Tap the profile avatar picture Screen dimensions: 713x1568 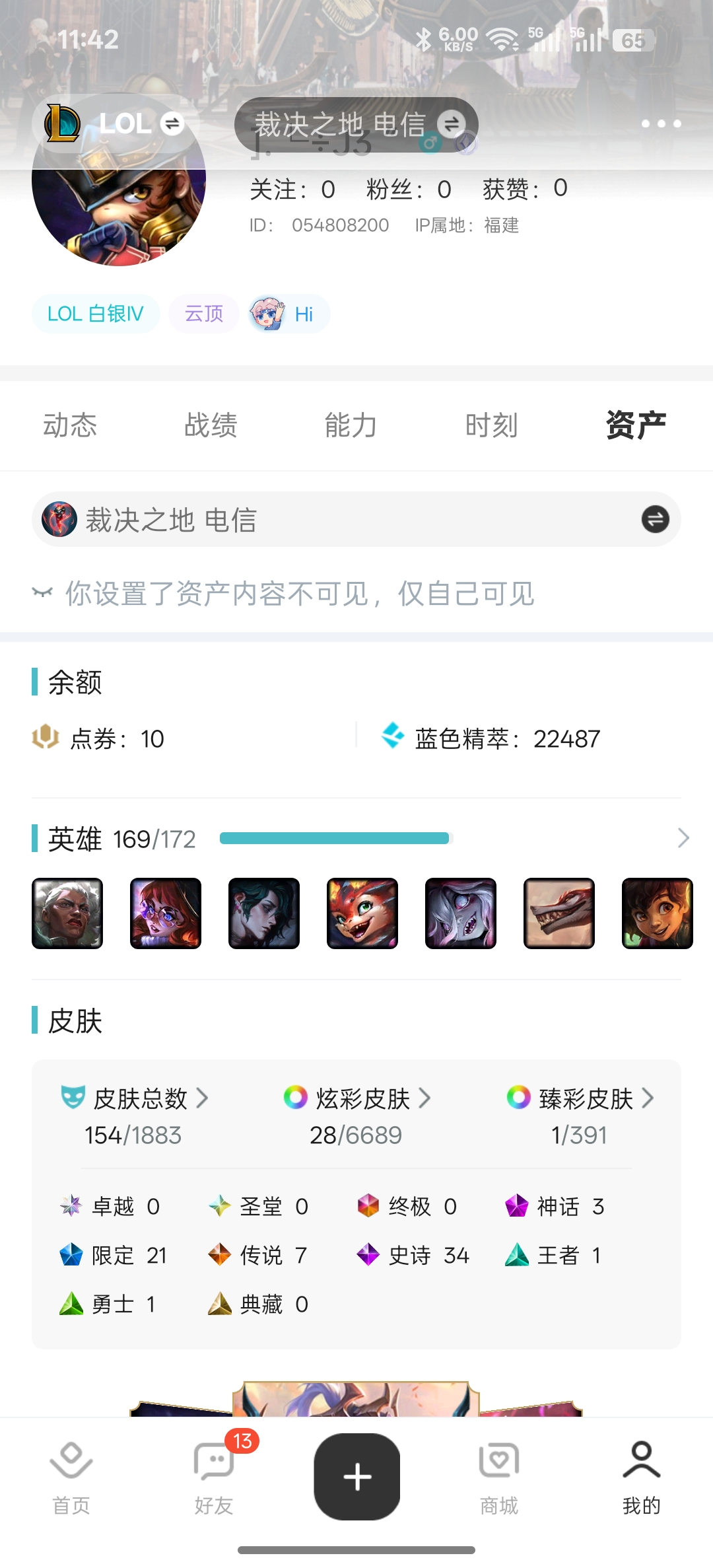click(x=119, y=198)
